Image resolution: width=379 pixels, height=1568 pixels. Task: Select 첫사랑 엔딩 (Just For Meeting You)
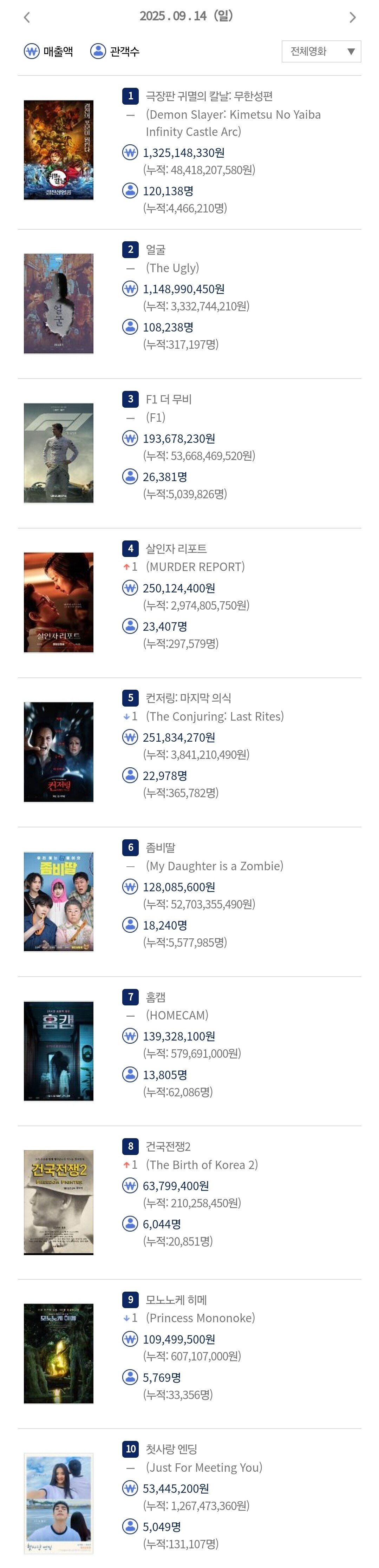pyautogui.click(x=171, y=1449)
